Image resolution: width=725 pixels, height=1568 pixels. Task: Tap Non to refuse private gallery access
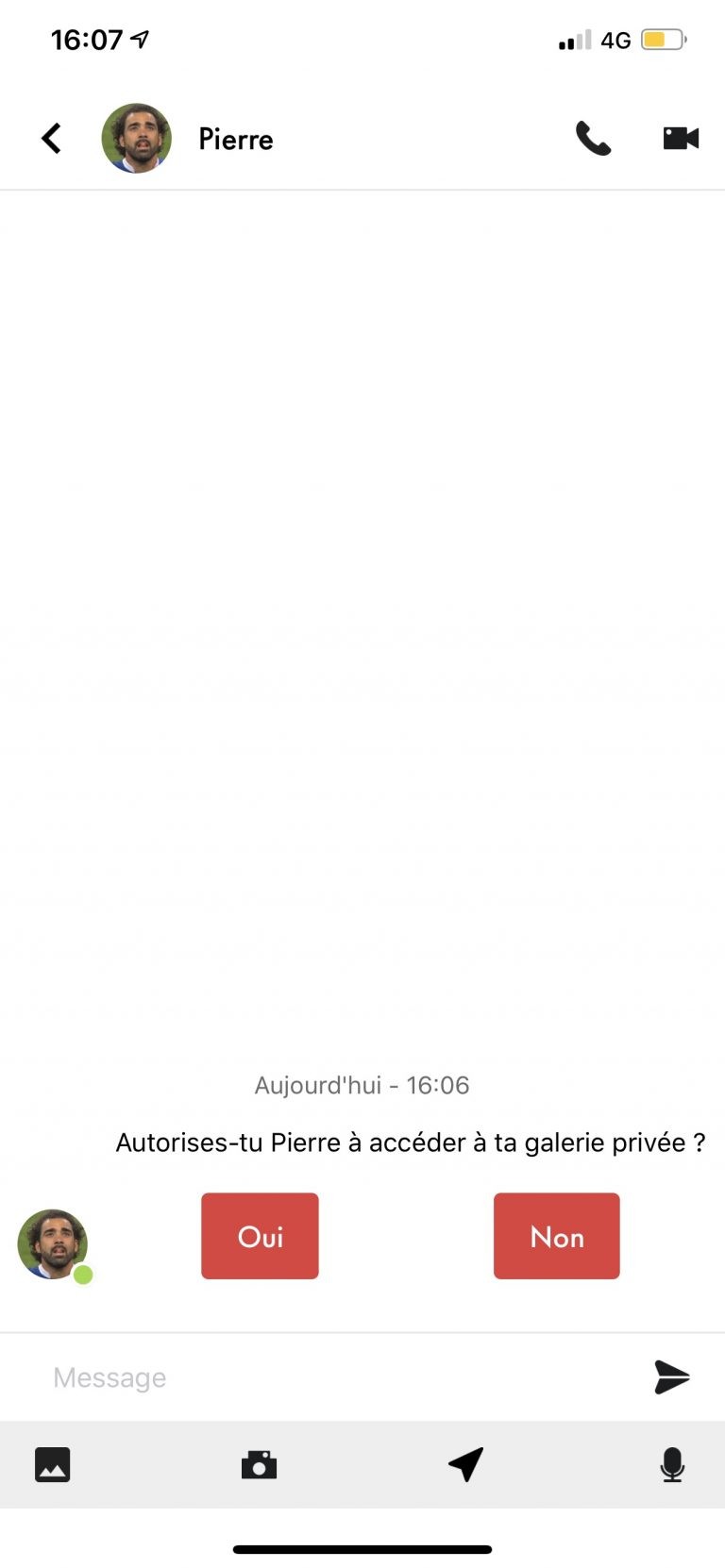557,1236
